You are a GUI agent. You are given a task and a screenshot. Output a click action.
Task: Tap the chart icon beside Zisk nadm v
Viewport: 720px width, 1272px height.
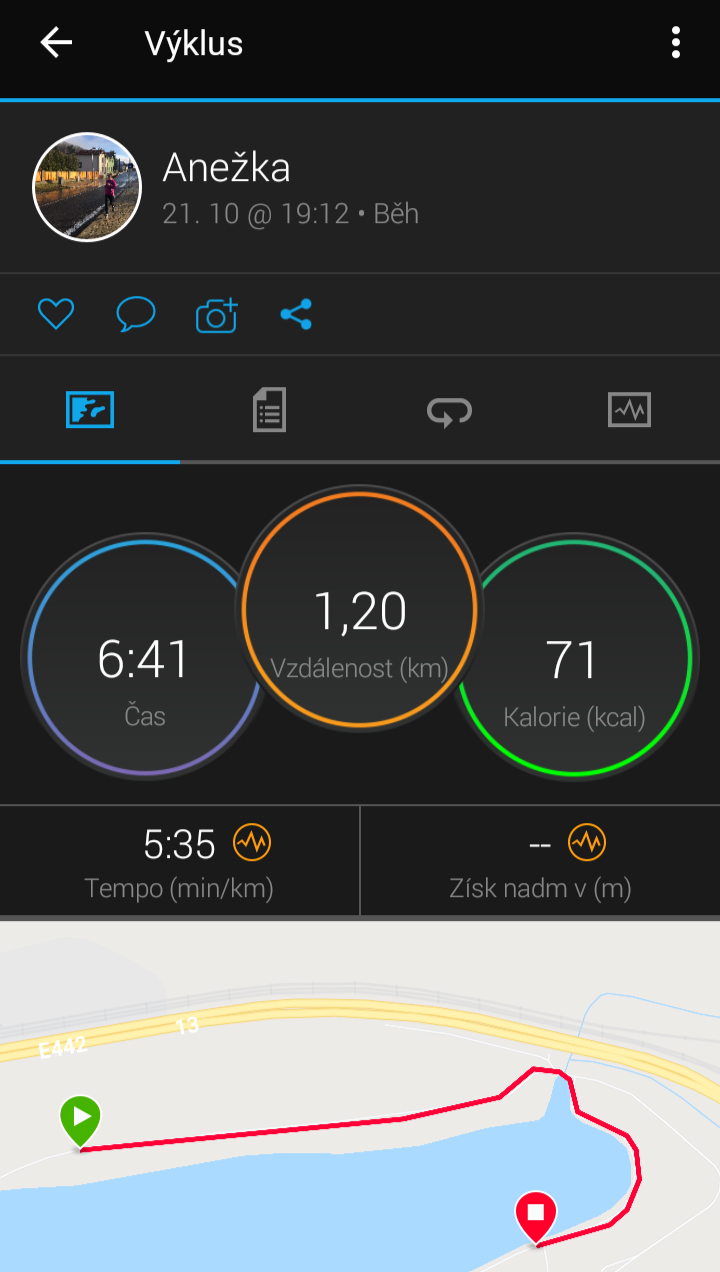click(x=587, y=844)
